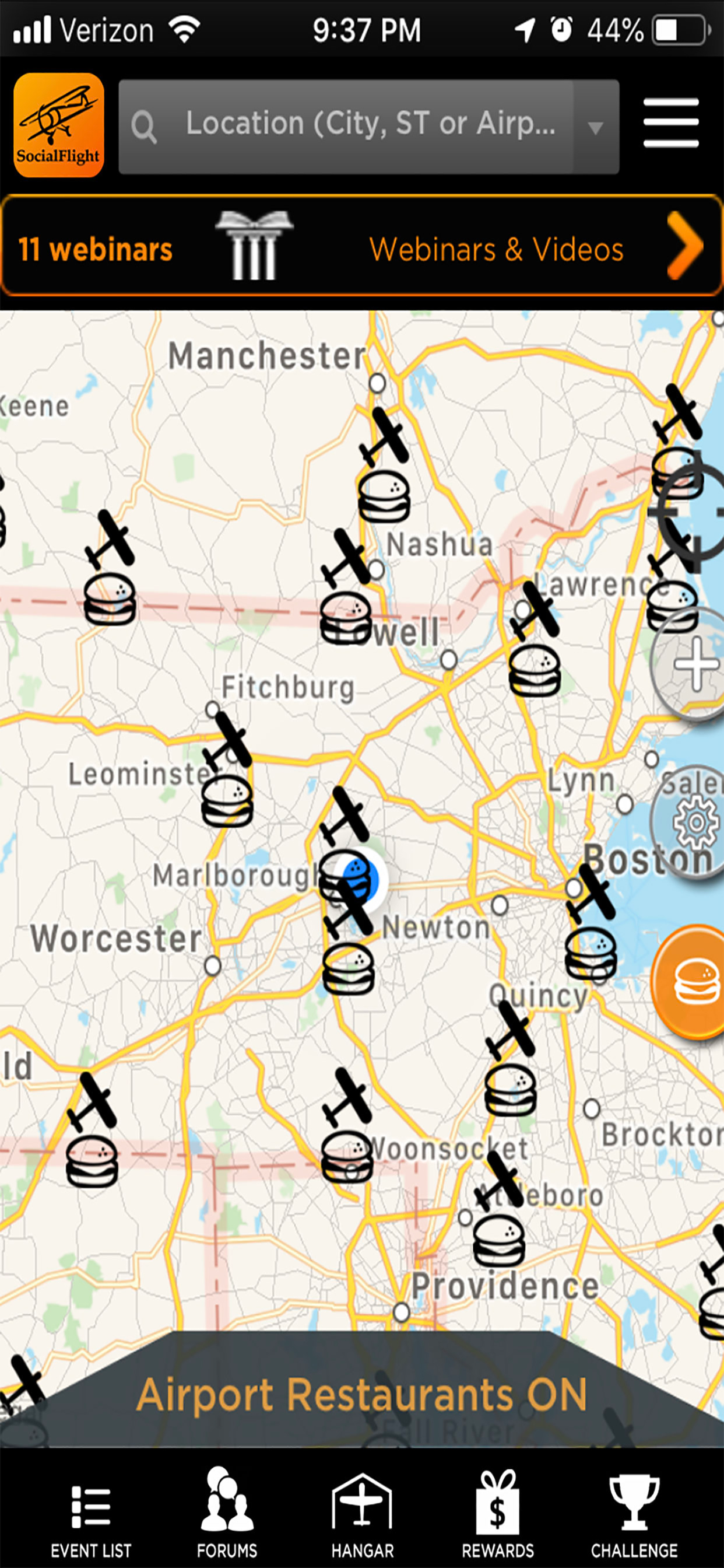
Task: Select the airport restaurant near Woonsocket
Action: pyautogui.click(x=347, y=1156)
